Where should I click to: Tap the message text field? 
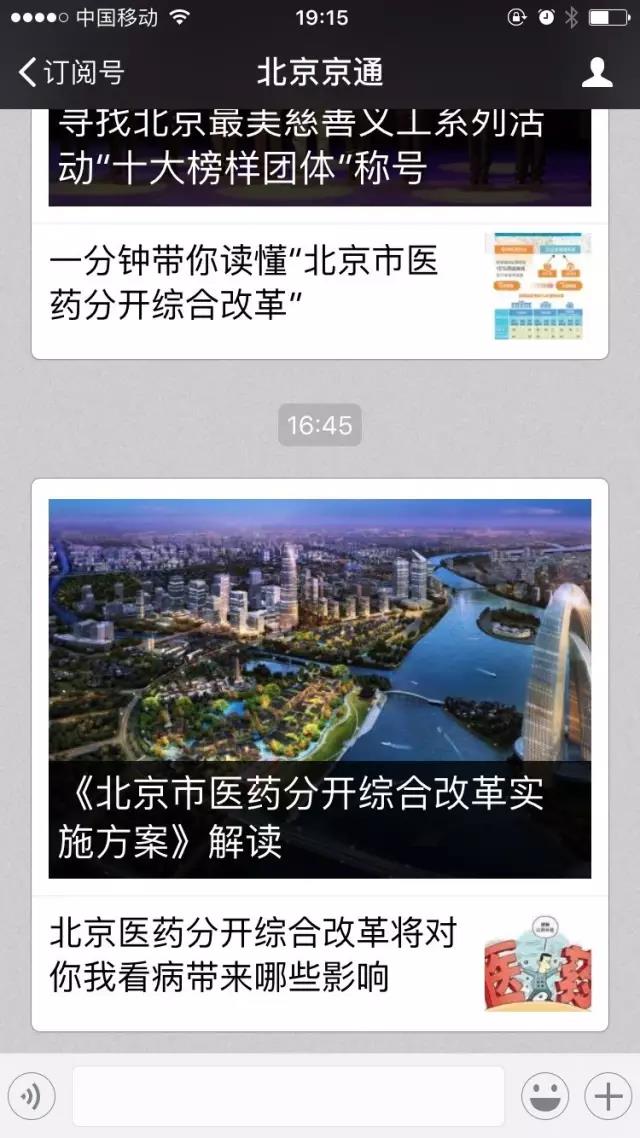pos(288,1096)
